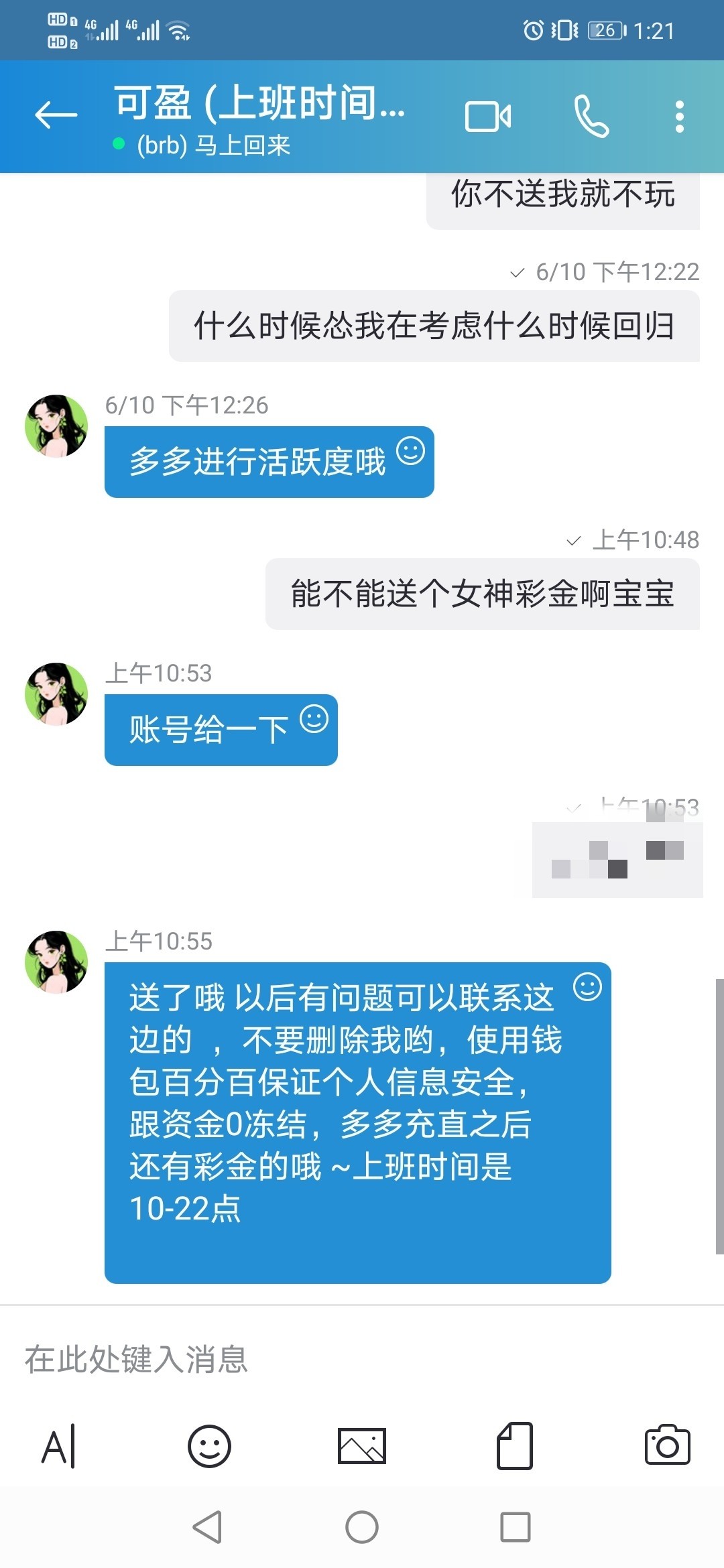The height and width of the screenshot is (1568, 724).
Task: Open the camera to take a photo
Action: 666,1446
